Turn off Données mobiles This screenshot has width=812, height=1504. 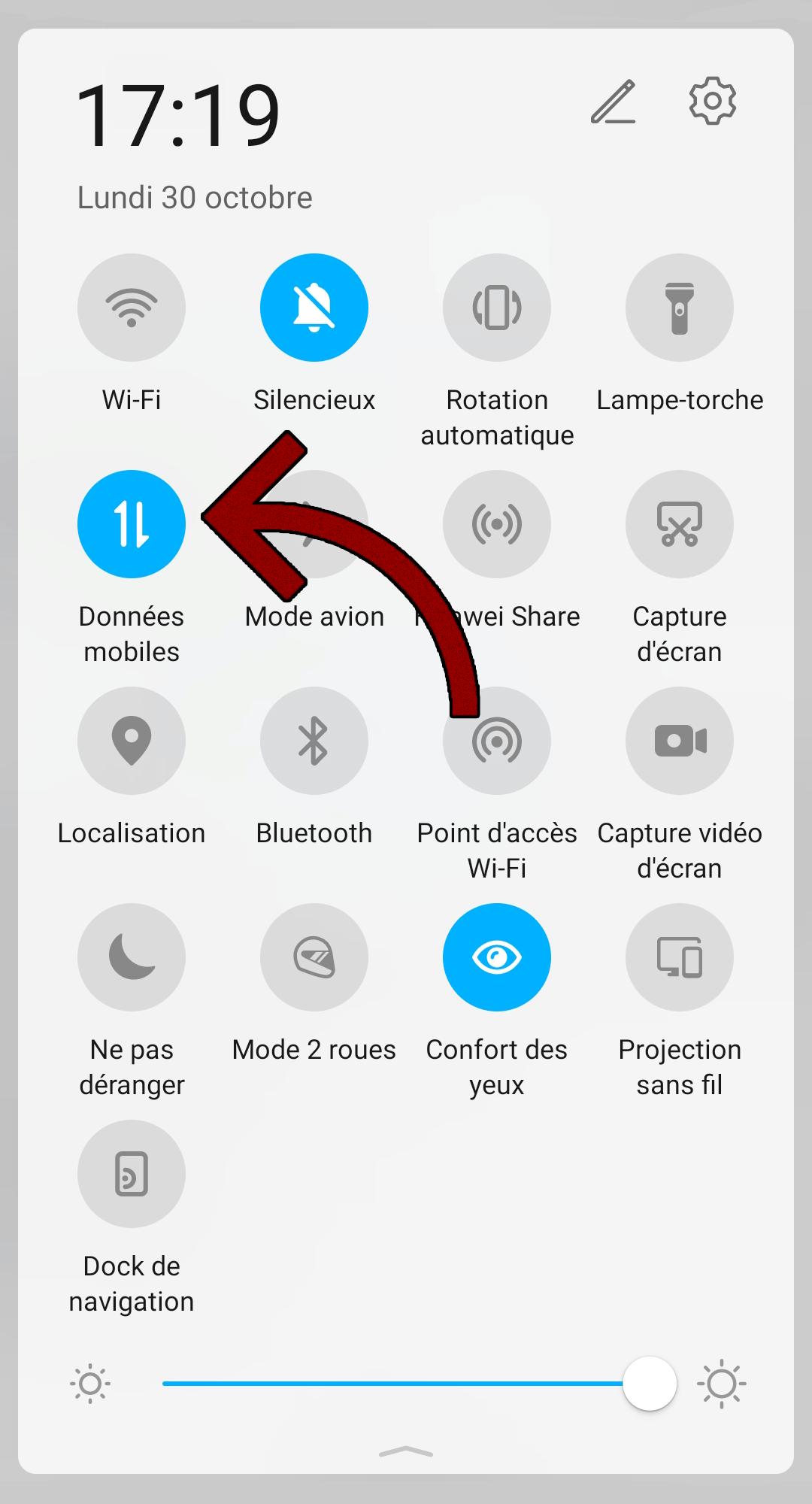point(132,524)
